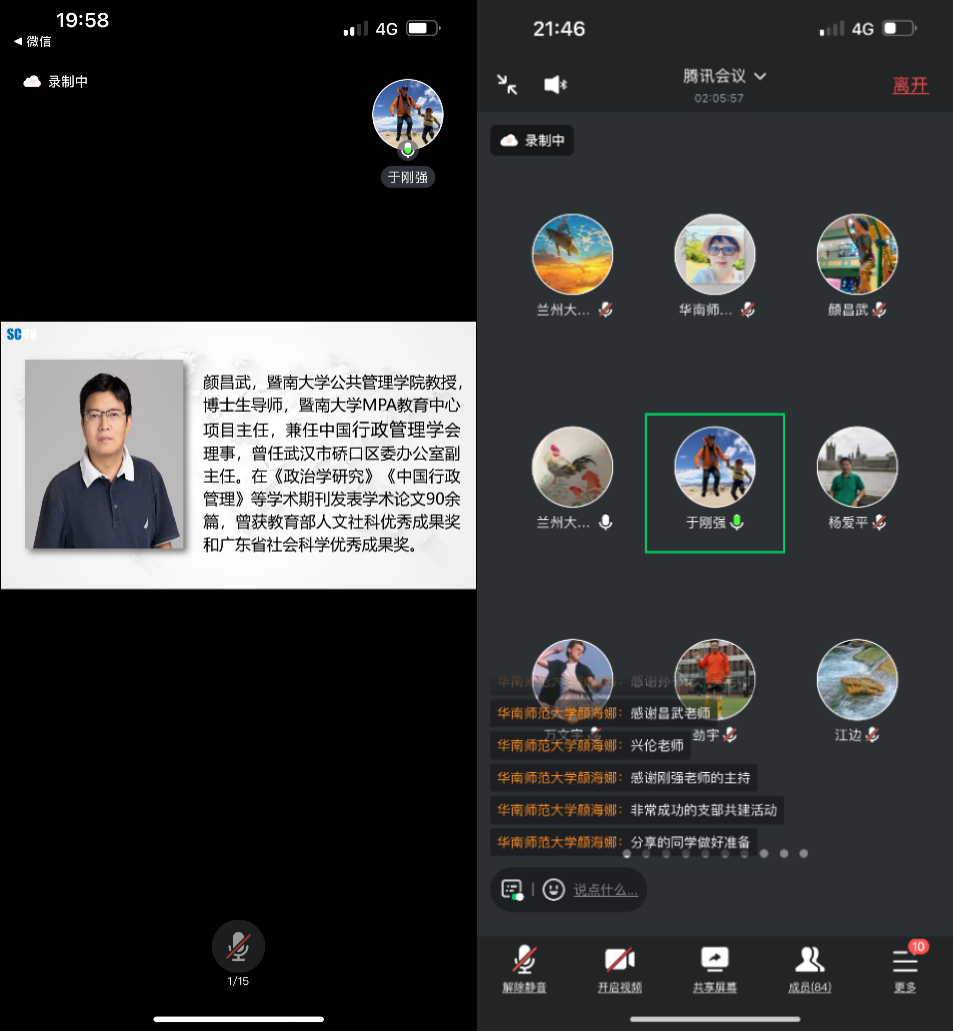
Task: Toggle the speaker audio output icon
Action: coord(555,85)
